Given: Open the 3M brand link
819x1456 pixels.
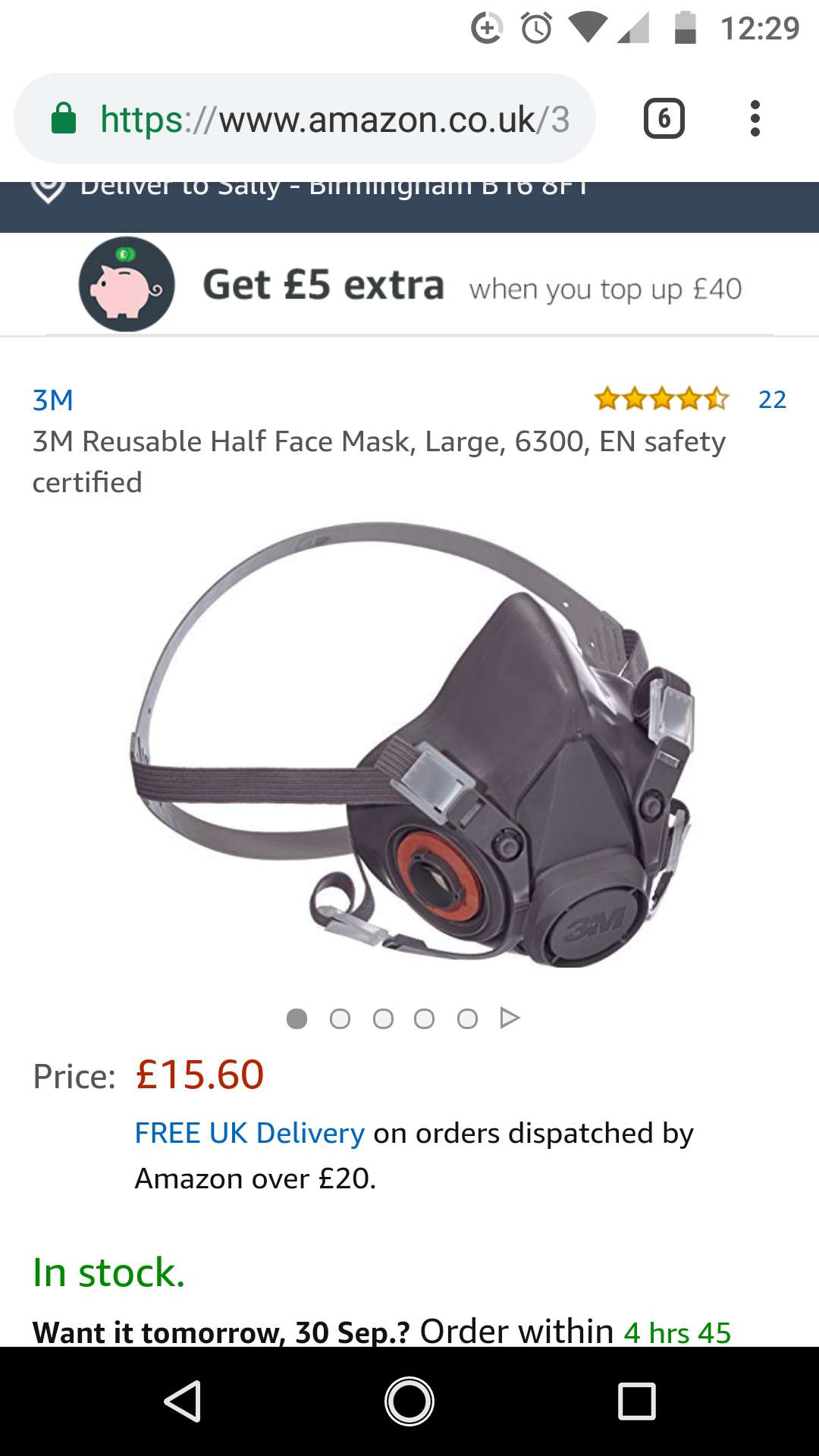Looking at the screenshot, I should pos(52,400).
